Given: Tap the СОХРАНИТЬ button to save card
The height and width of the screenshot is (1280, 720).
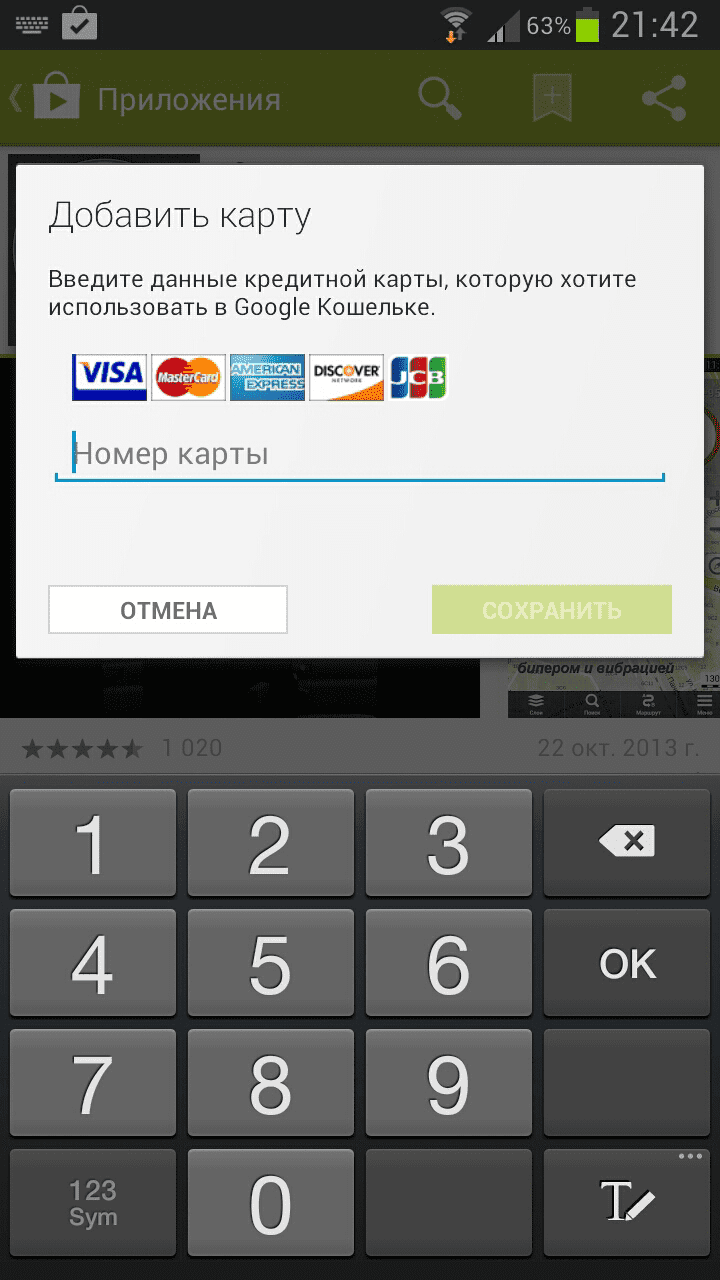Looking at the screenshot, I should (551, 610).
